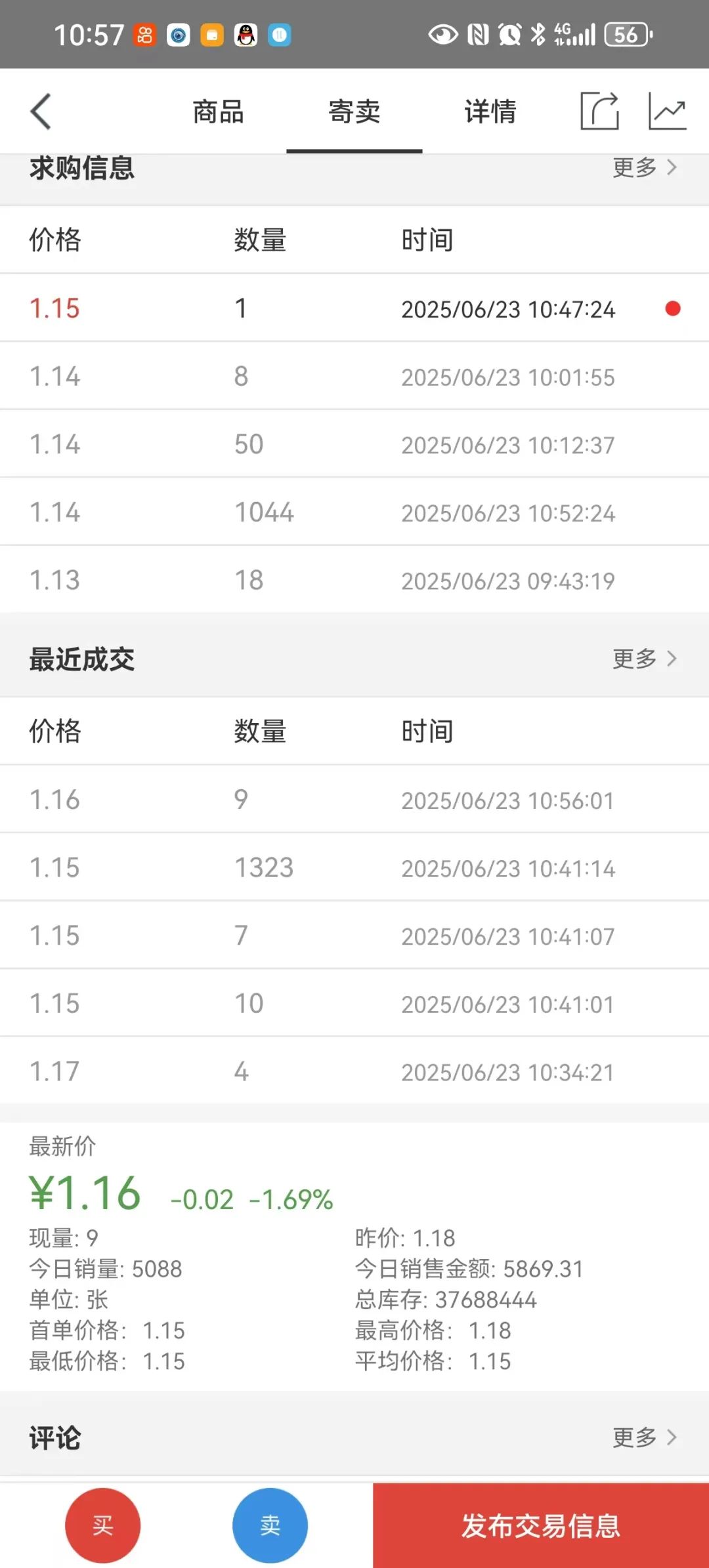View more 最近成交 records
The image size is (709, 1568).
[x=645, y=658]
